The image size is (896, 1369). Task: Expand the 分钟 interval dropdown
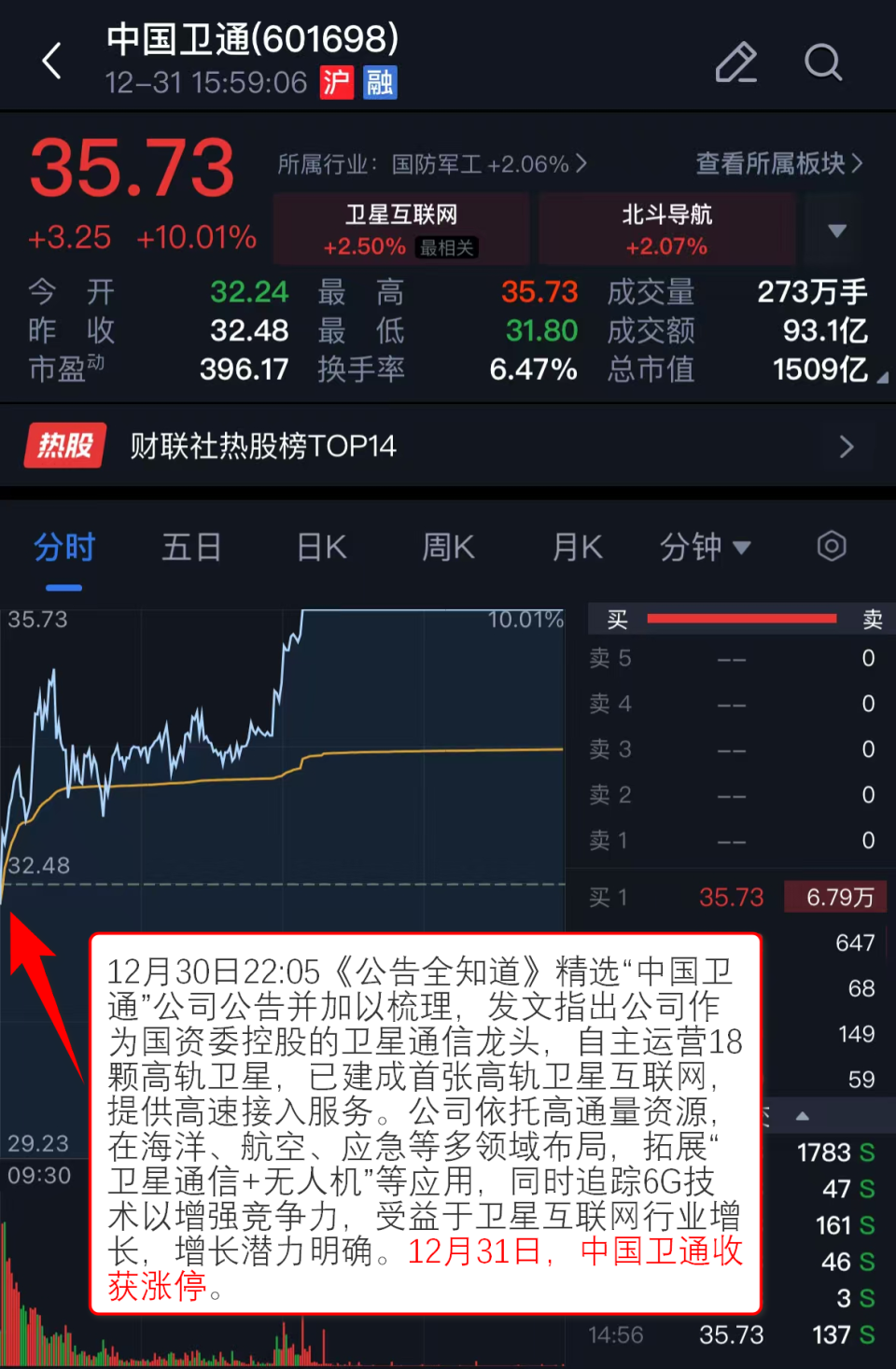coord(707,548)
